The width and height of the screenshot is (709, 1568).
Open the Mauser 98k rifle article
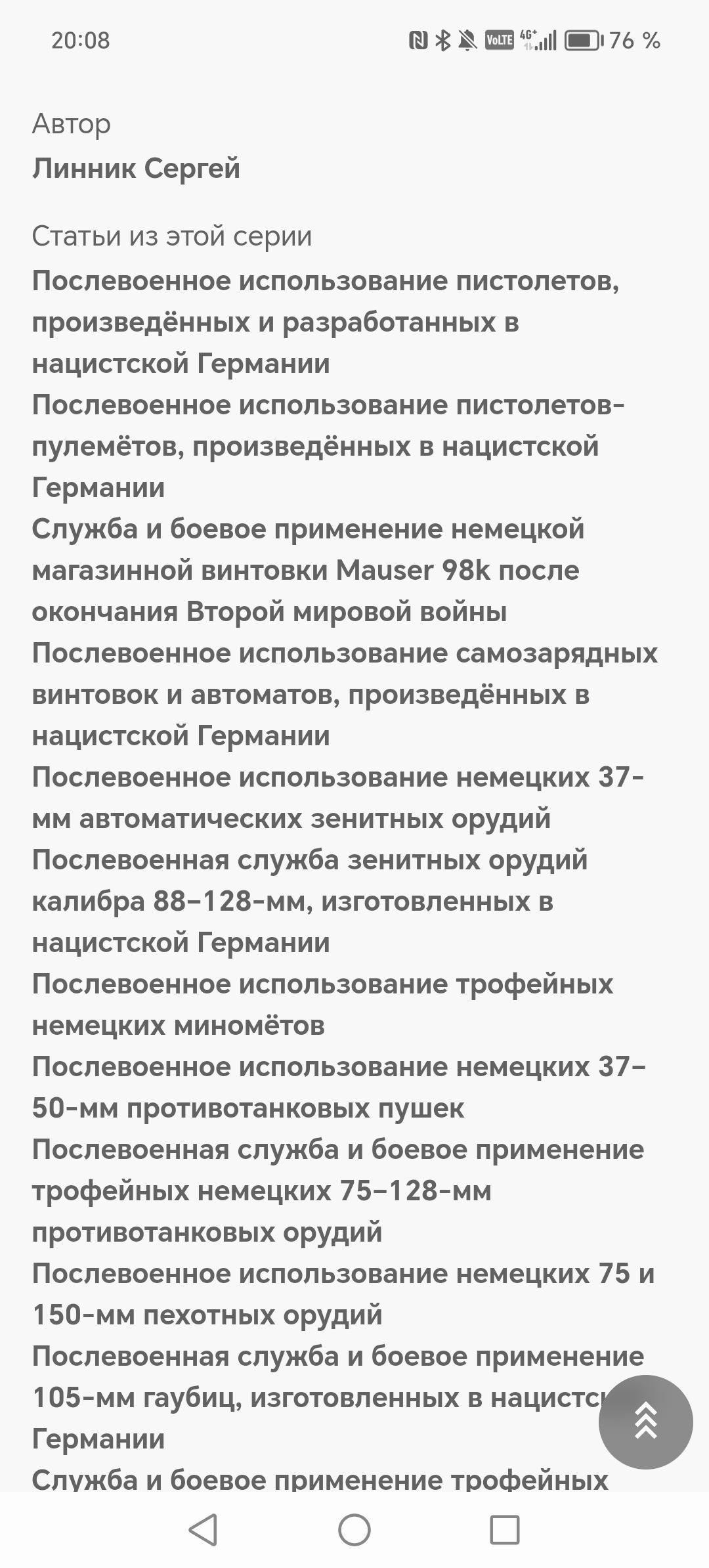click(309, 570)
